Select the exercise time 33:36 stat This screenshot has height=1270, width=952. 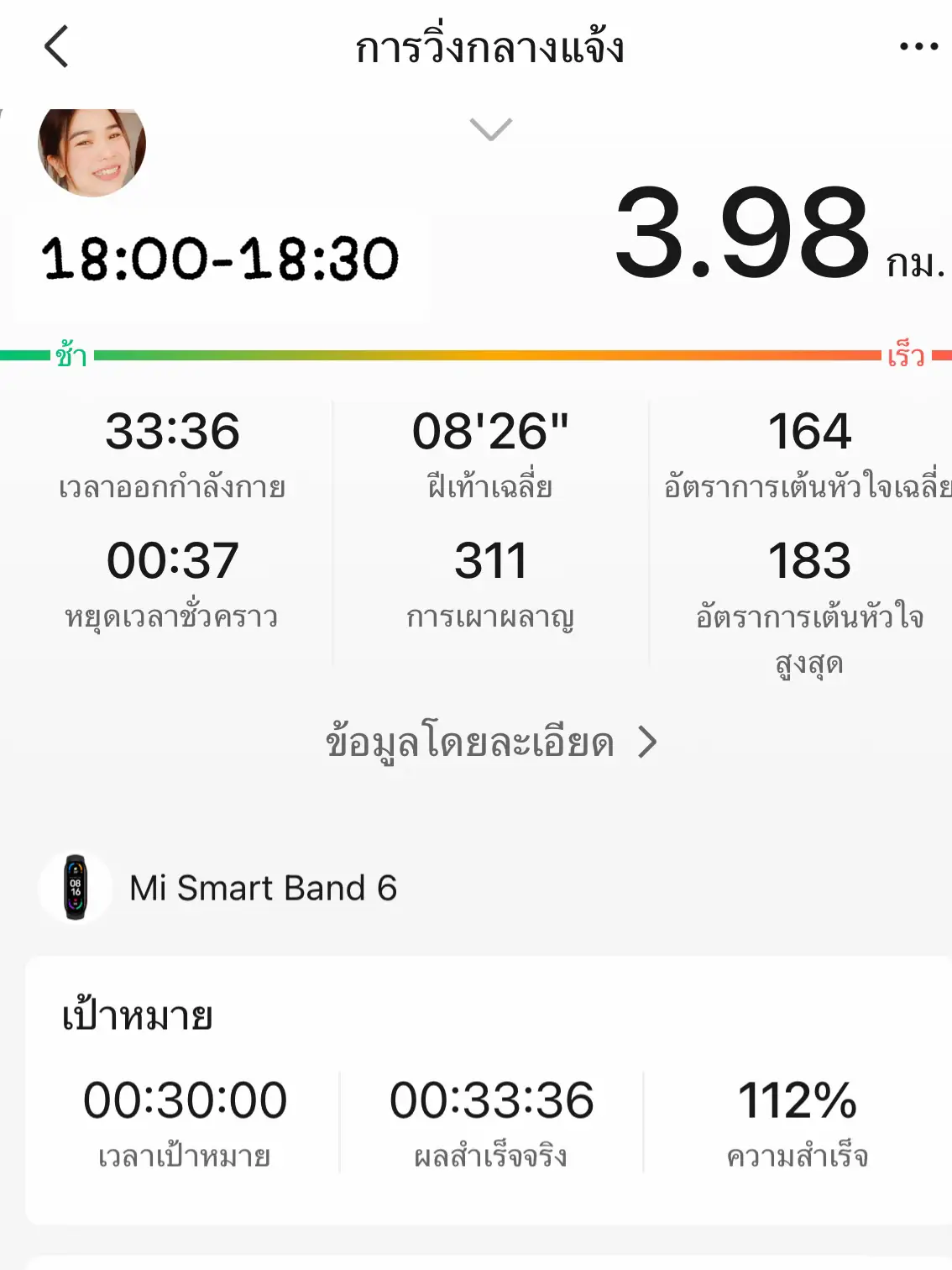click(x=173, y=433)
